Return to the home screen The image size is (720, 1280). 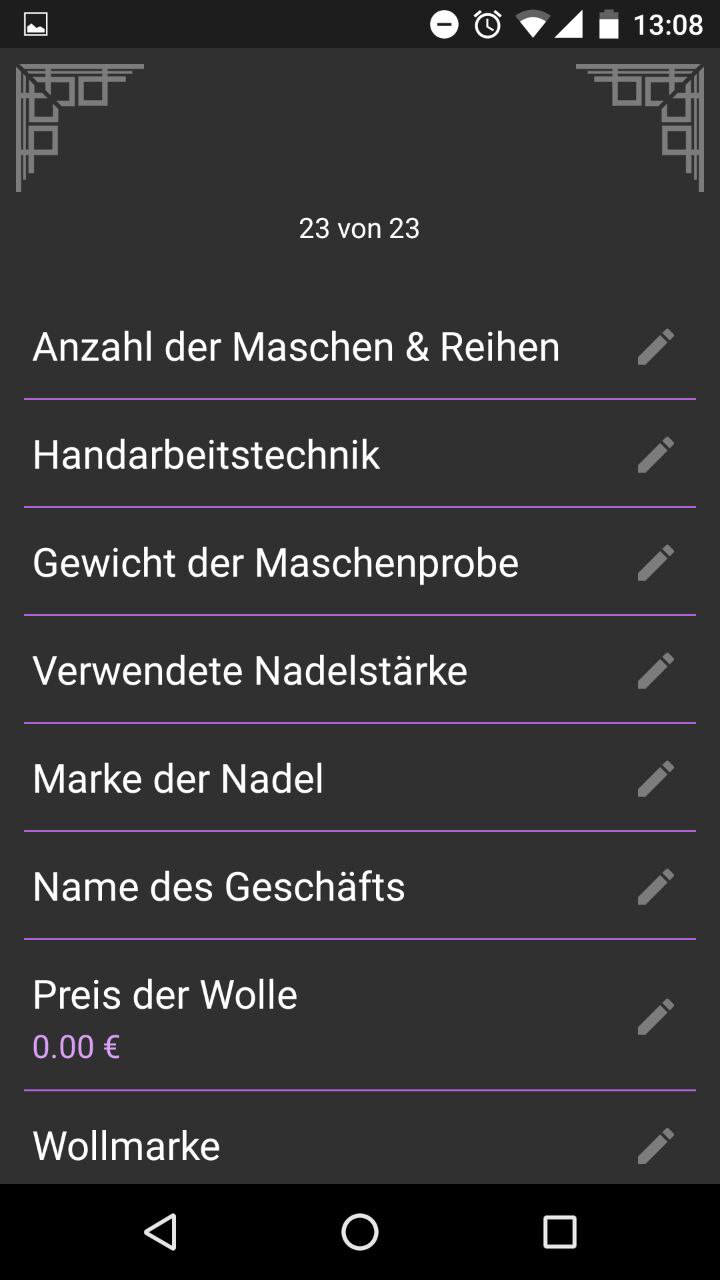[360, 1232]
